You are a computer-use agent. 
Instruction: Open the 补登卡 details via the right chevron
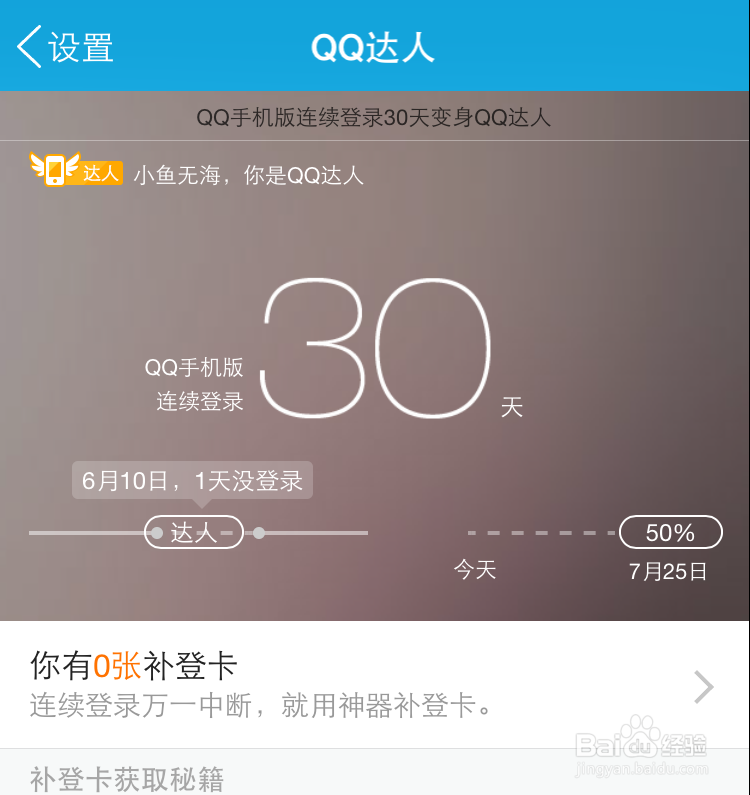703,686
